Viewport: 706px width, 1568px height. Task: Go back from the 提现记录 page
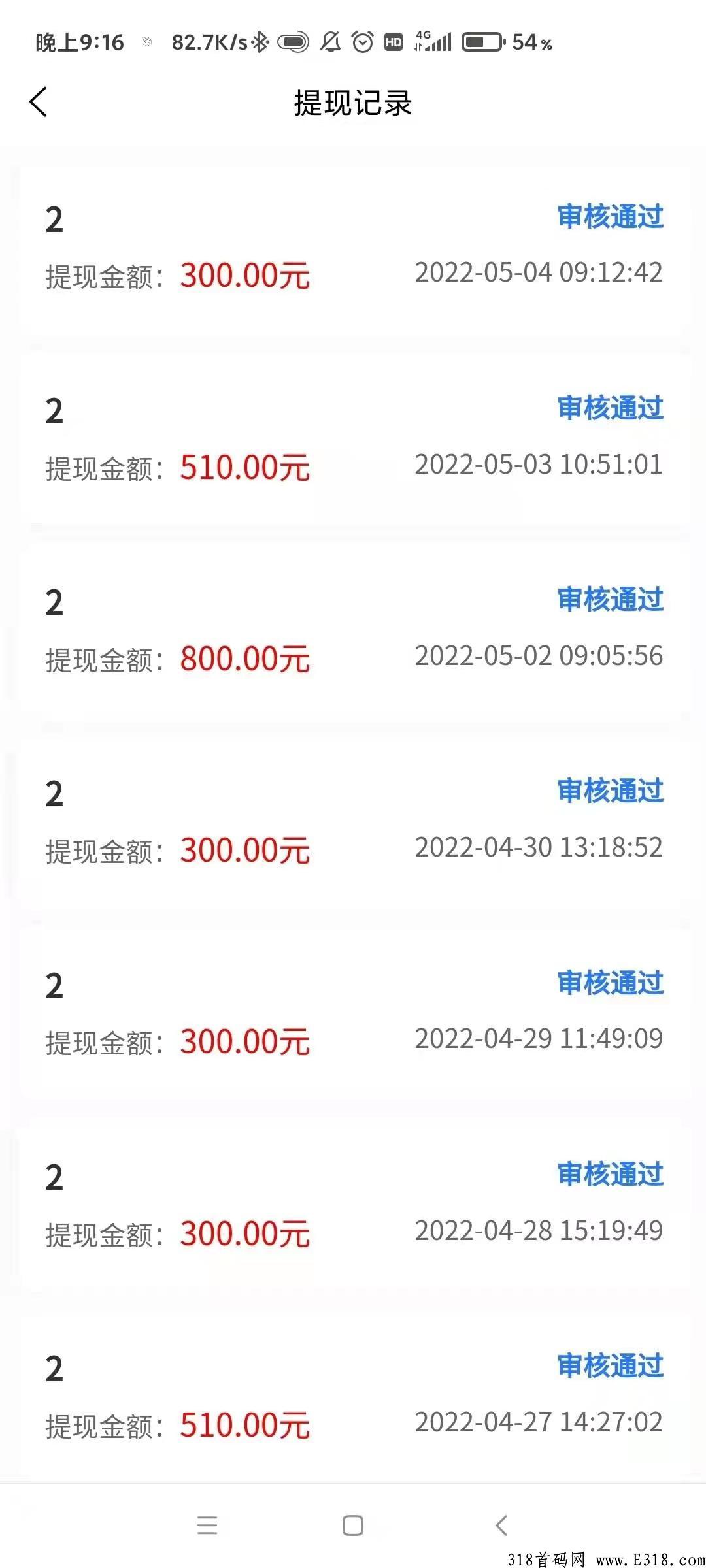pos(39,102)
